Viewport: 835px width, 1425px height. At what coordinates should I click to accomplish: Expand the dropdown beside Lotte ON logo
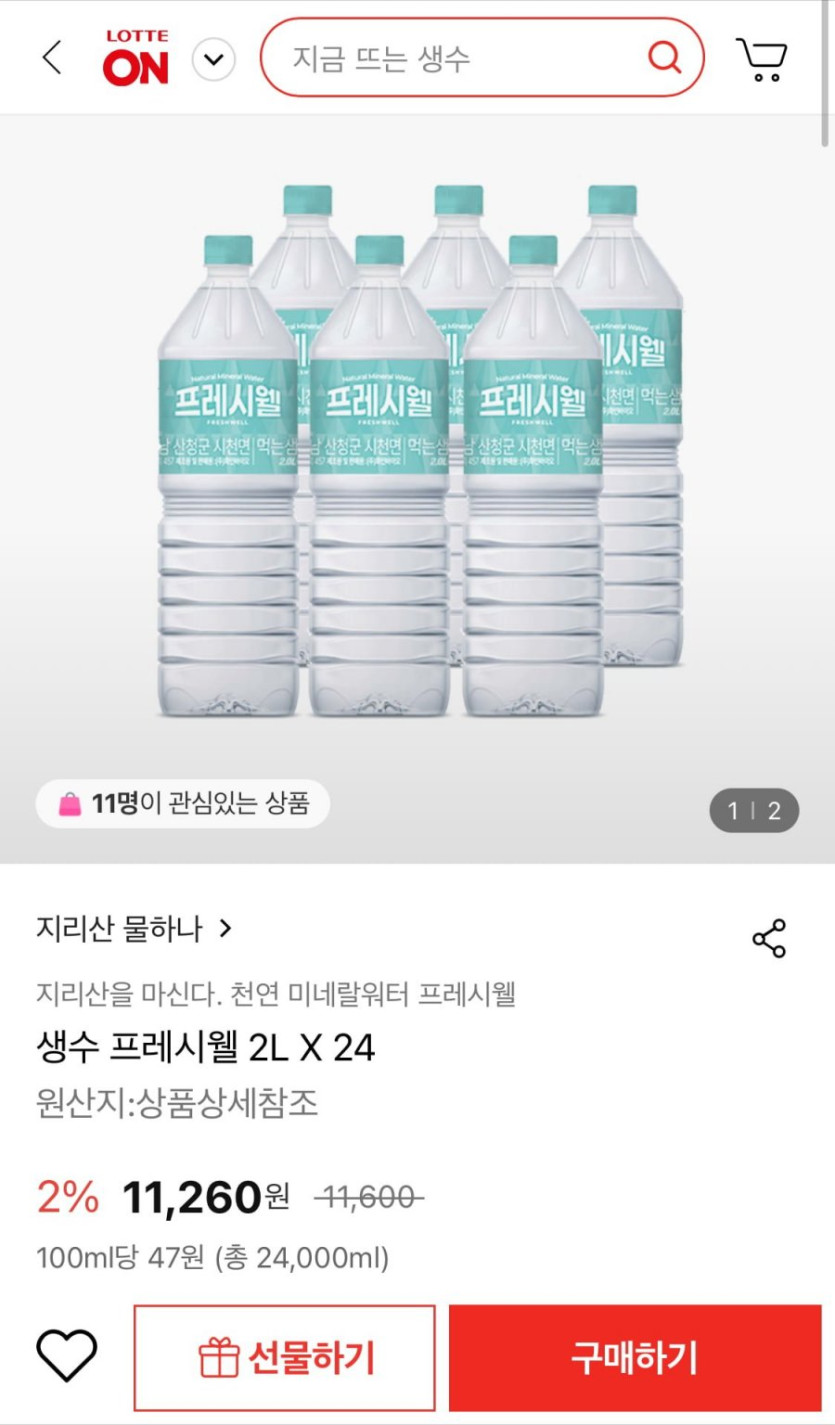(x=213, y=60)
